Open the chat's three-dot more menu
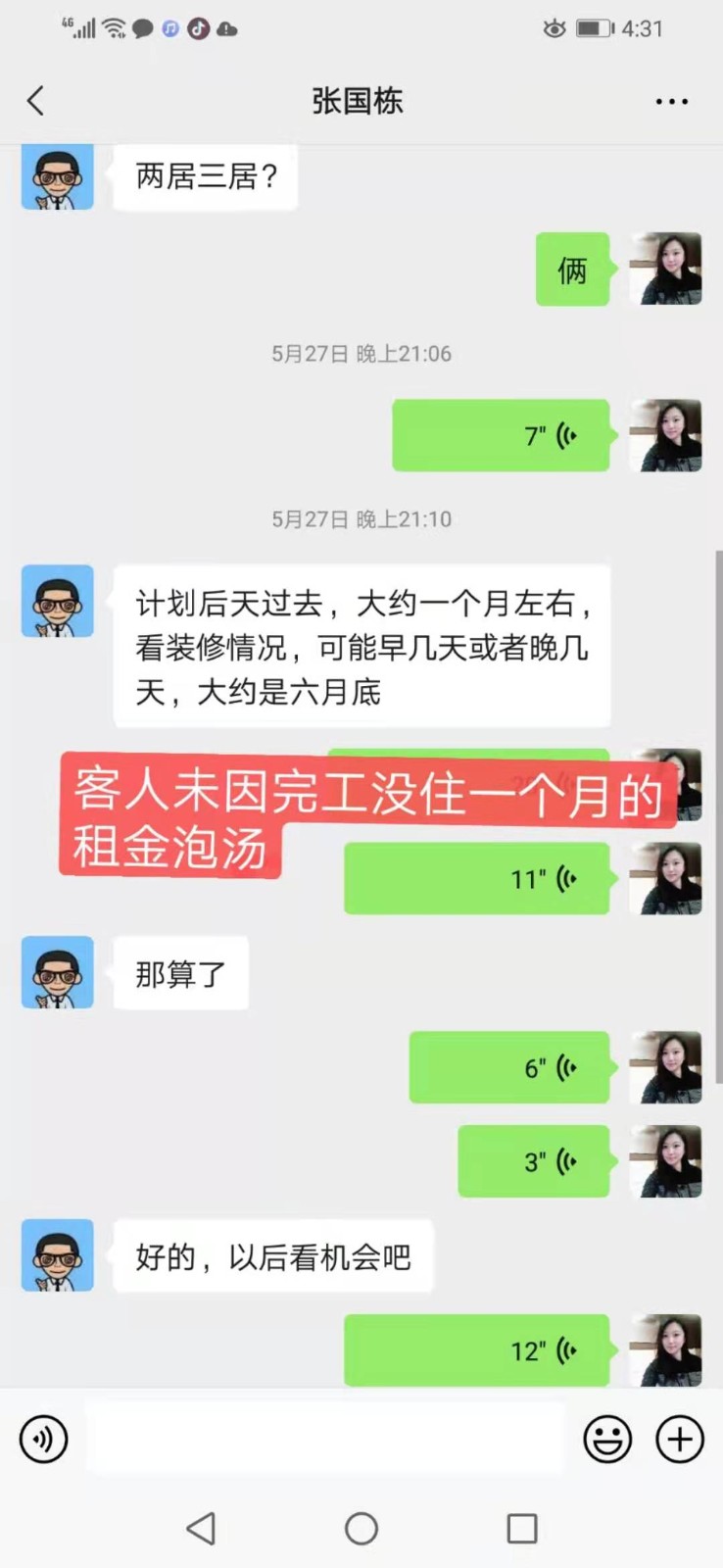The height and width of the screenshot is (1568, 723). click(671, 101)
